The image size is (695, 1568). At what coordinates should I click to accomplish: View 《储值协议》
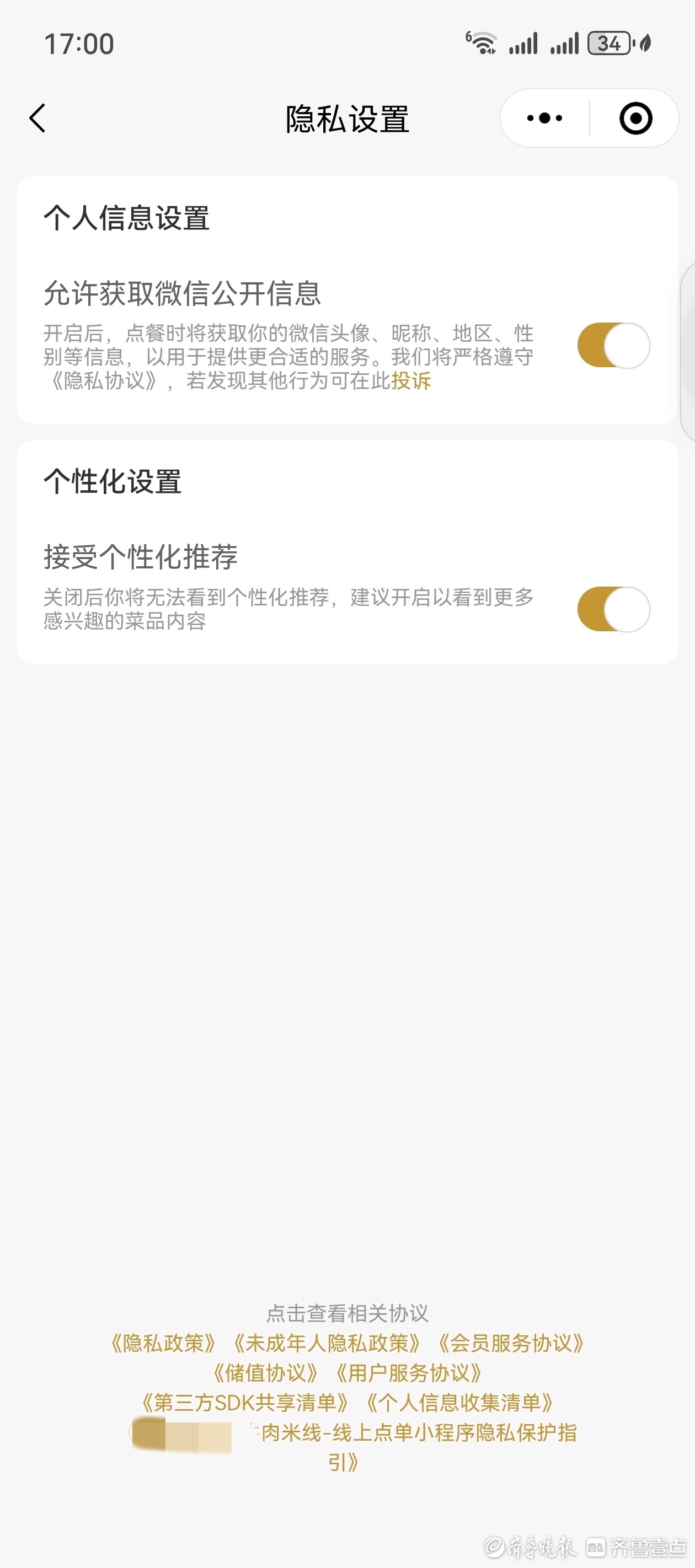(265, 1373)
